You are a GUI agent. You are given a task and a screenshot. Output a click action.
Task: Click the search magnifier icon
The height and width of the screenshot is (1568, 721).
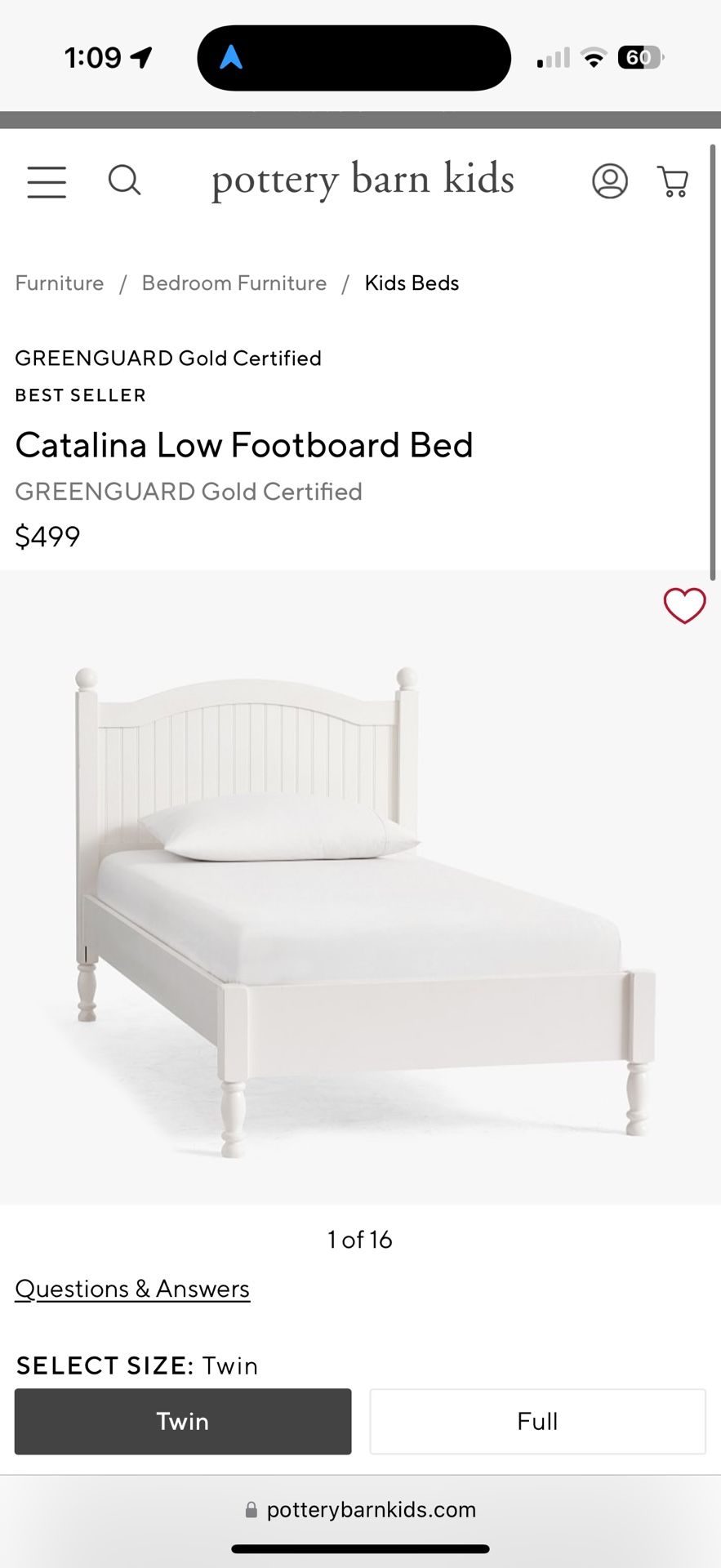[125, 180]
